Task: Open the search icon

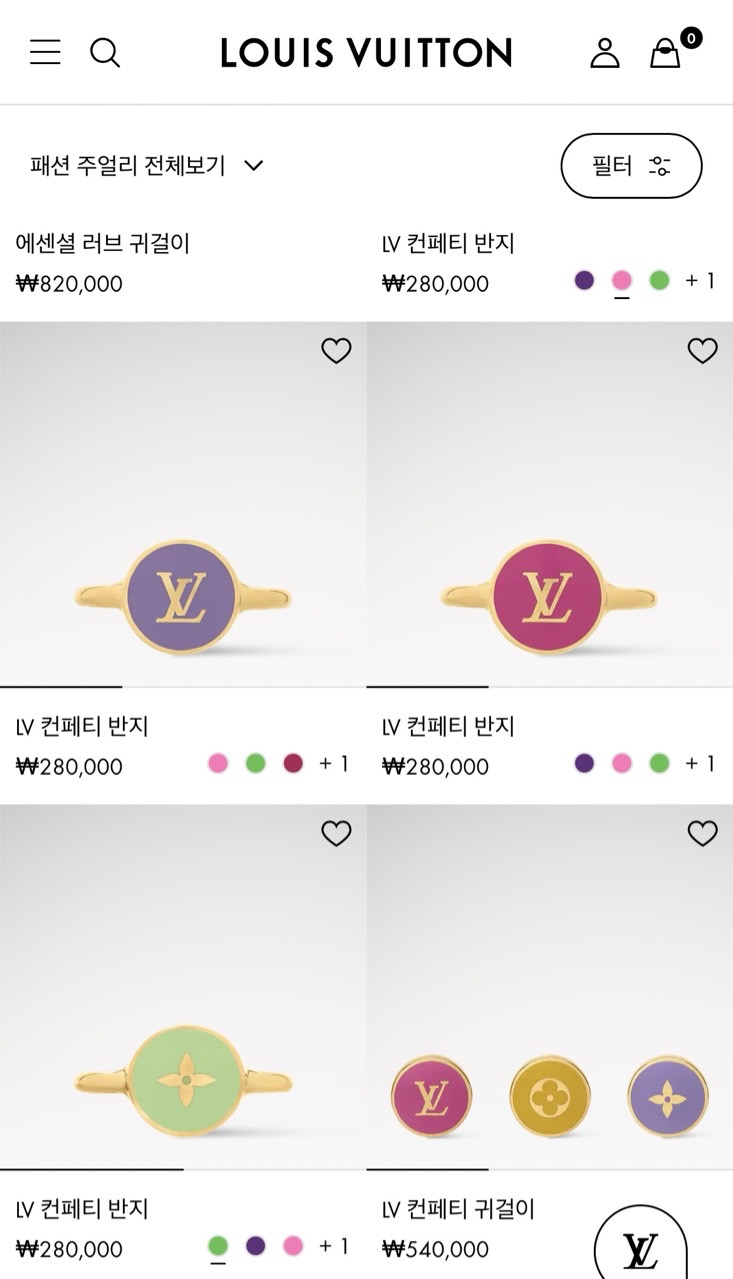Action: coord(106,53)
